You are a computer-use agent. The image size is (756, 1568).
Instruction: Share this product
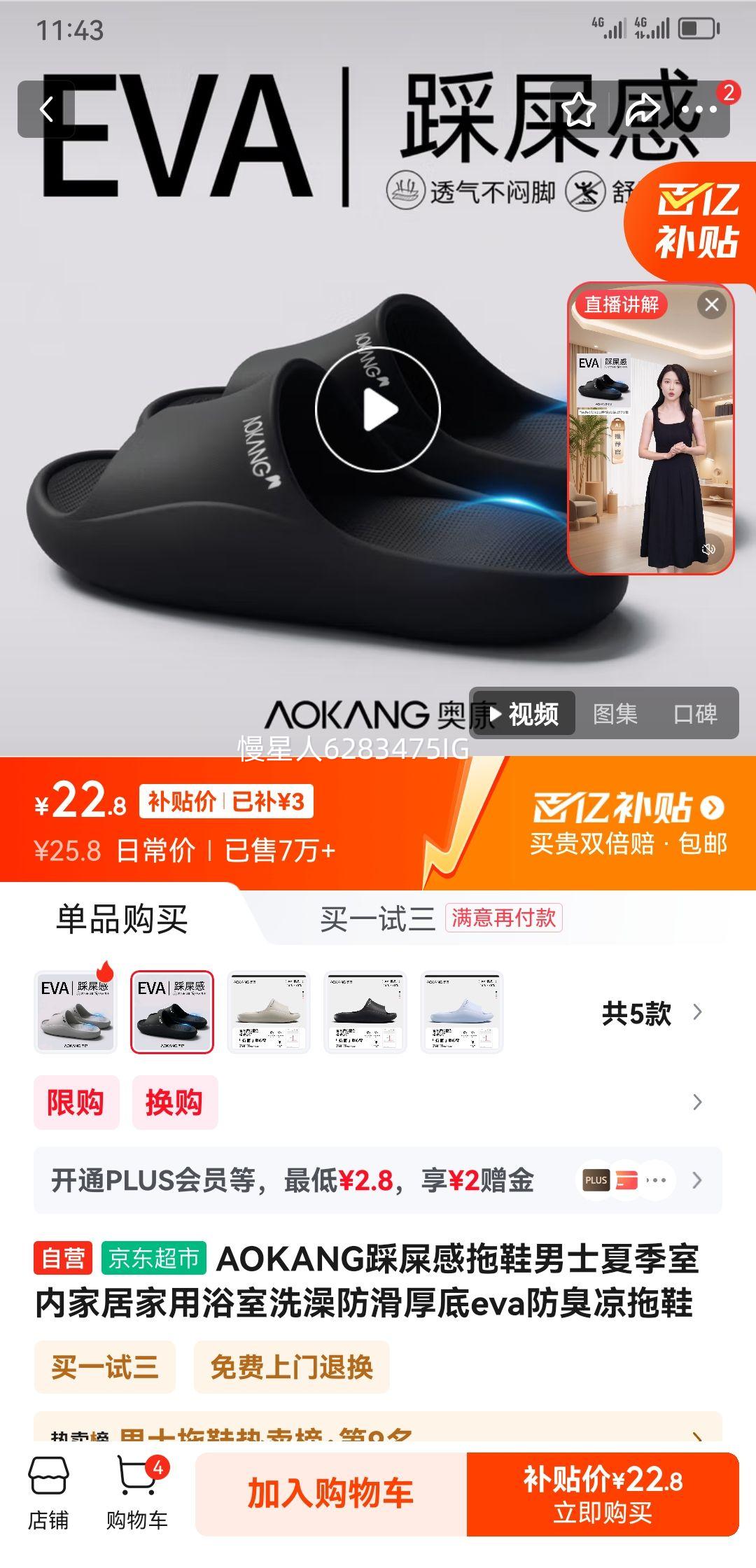[x=641, y=109]
